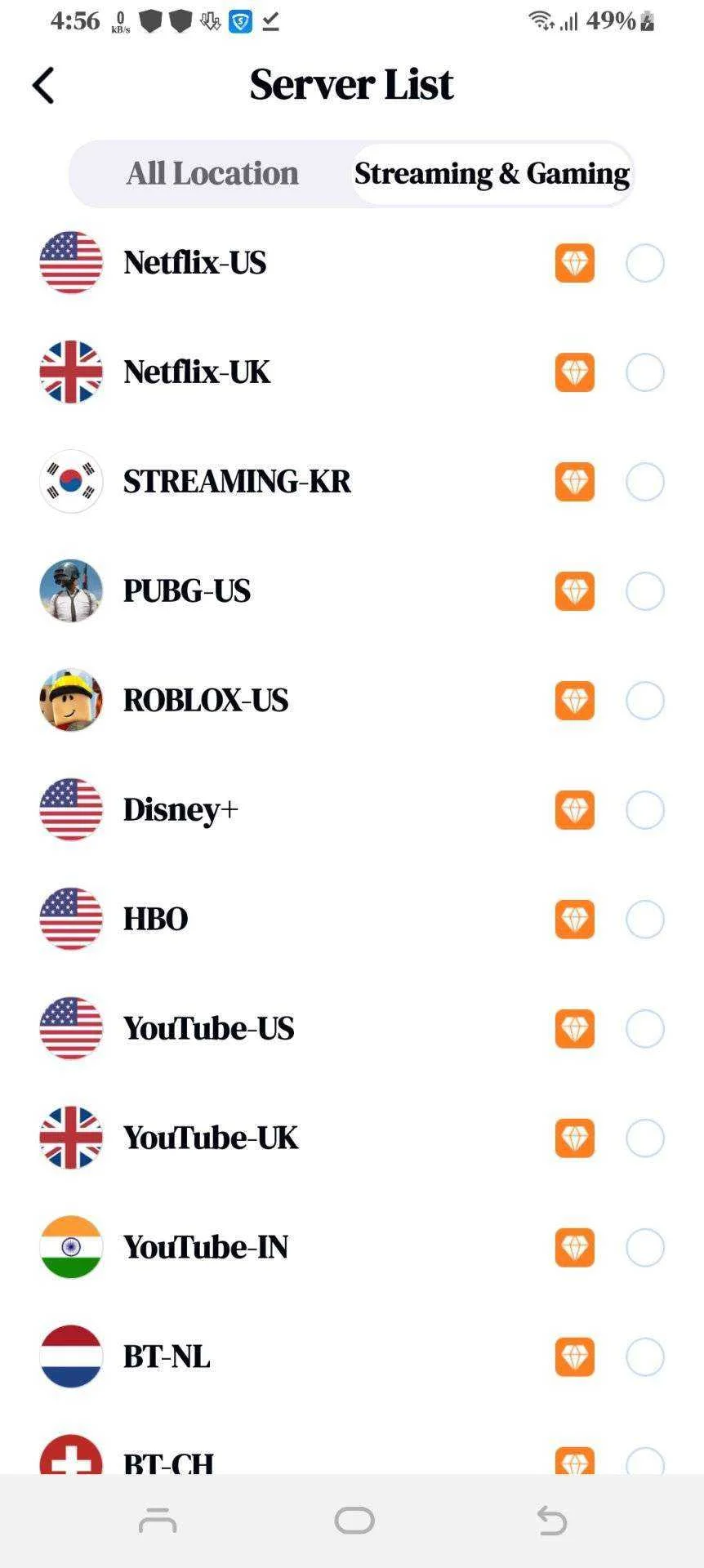704x1568 pixels.
Task: Pick the Disney+ server
Action: tap(352, 810)
